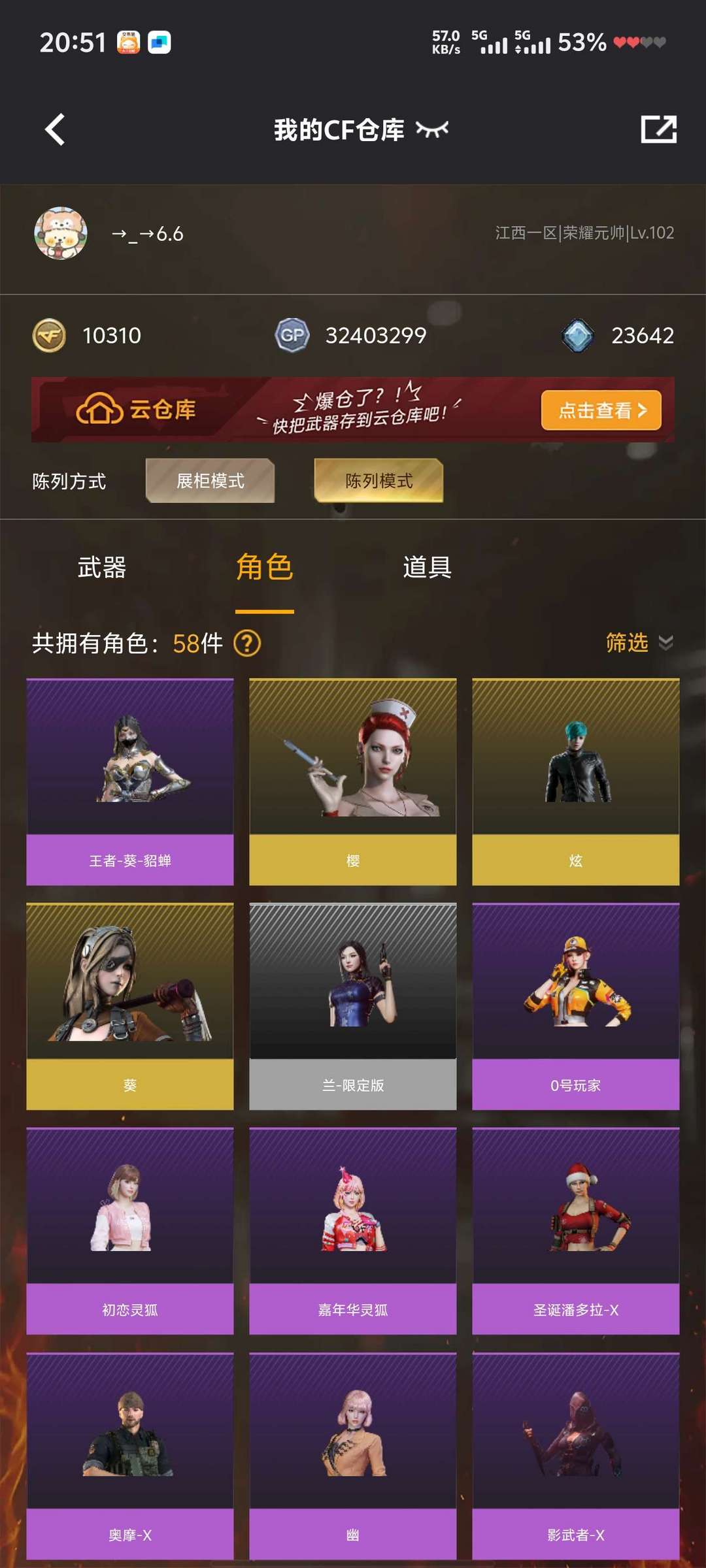Expand the 筛选 filter dropdown
Viewport: 706px width, 1568px height.
click(638, 643)
